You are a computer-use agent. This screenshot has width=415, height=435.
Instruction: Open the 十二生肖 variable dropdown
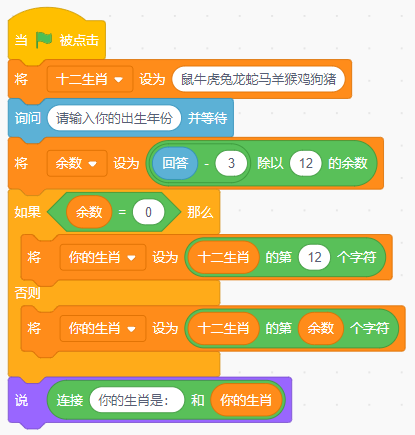click(90, 79)
